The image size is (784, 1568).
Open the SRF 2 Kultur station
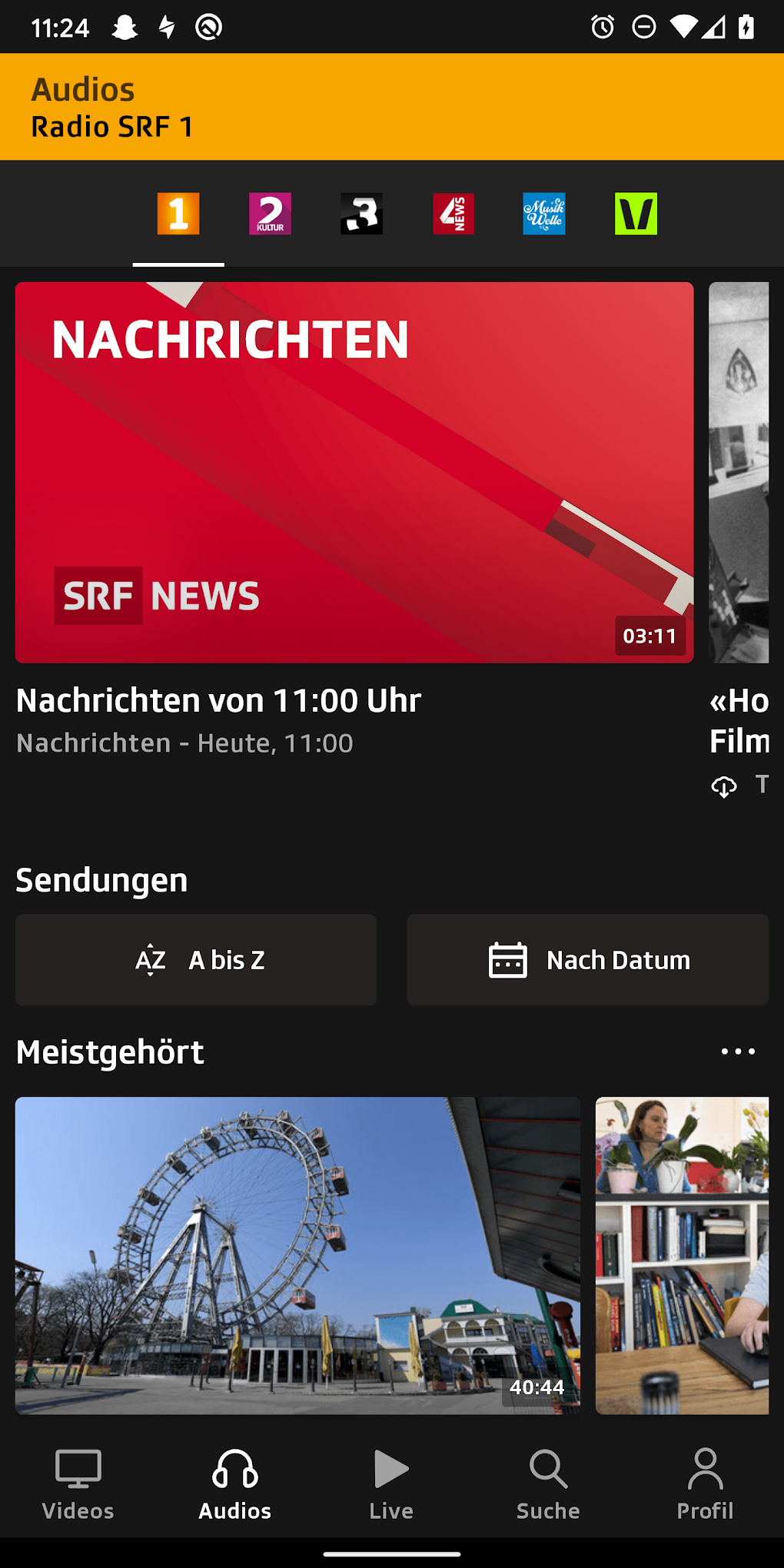[x=270, y=214]
